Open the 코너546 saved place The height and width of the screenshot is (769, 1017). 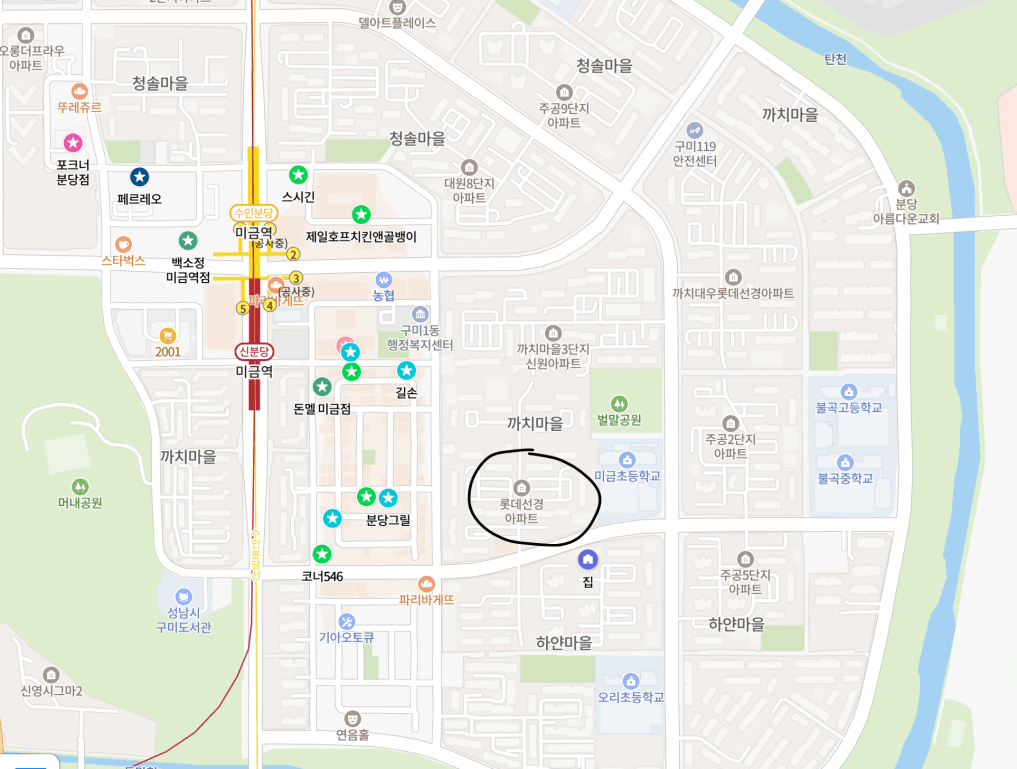pos(322,554)
